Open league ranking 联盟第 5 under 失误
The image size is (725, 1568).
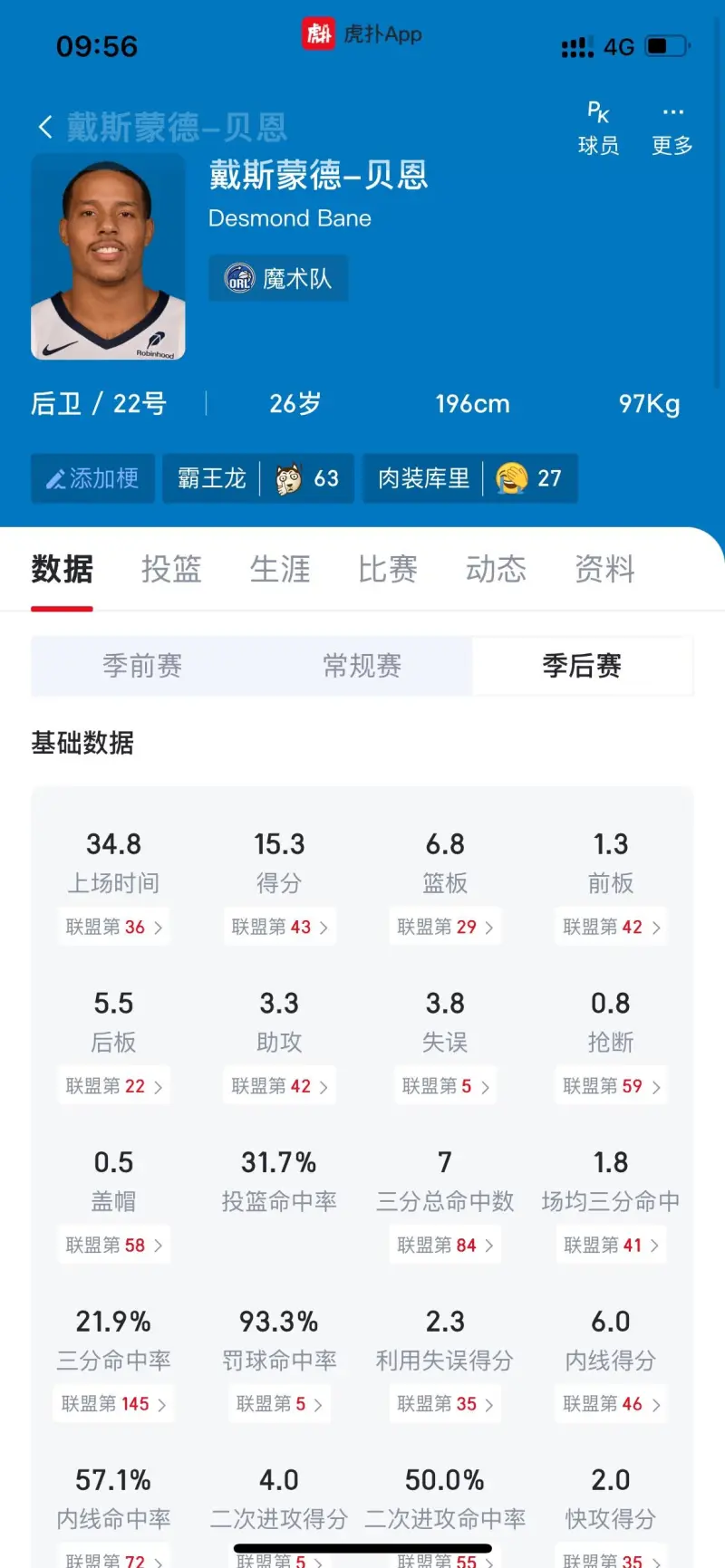445,1086
